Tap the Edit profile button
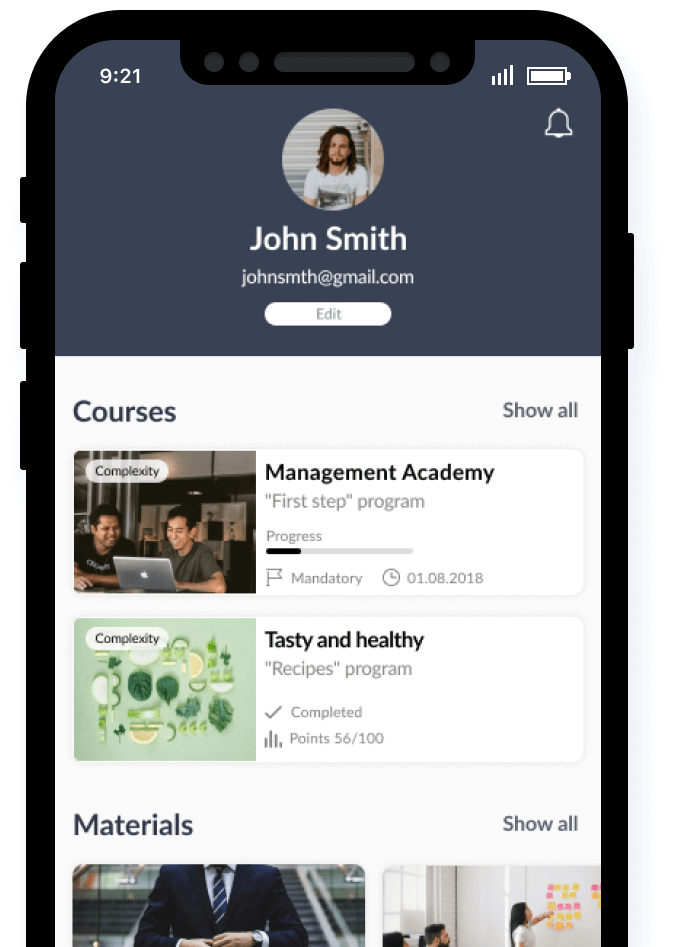The image size is (674, 947). (328, 314)
